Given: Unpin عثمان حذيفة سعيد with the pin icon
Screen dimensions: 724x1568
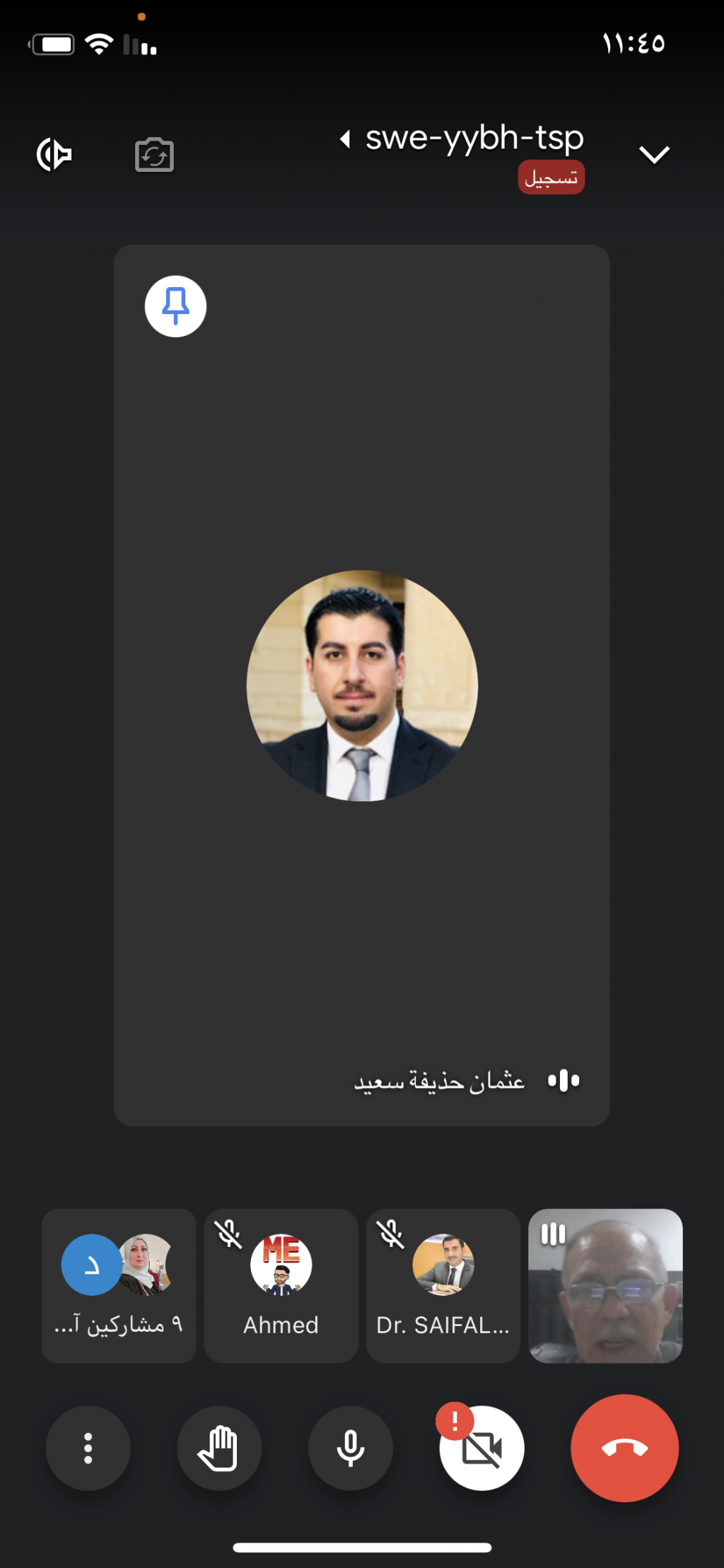Looking at the screenshot, I should (x=175, y=306).
